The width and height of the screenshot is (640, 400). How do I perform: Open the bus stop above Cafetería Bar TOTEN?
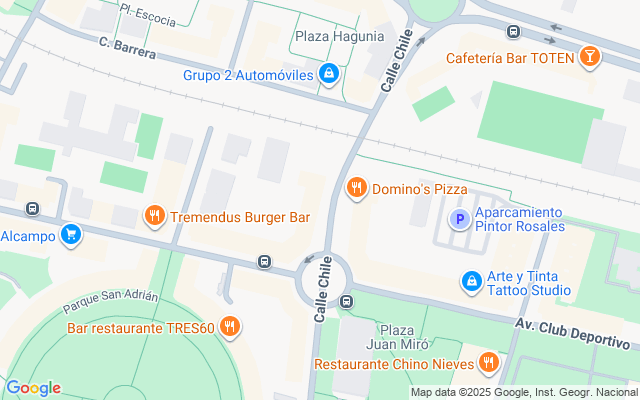pos(513,31)
